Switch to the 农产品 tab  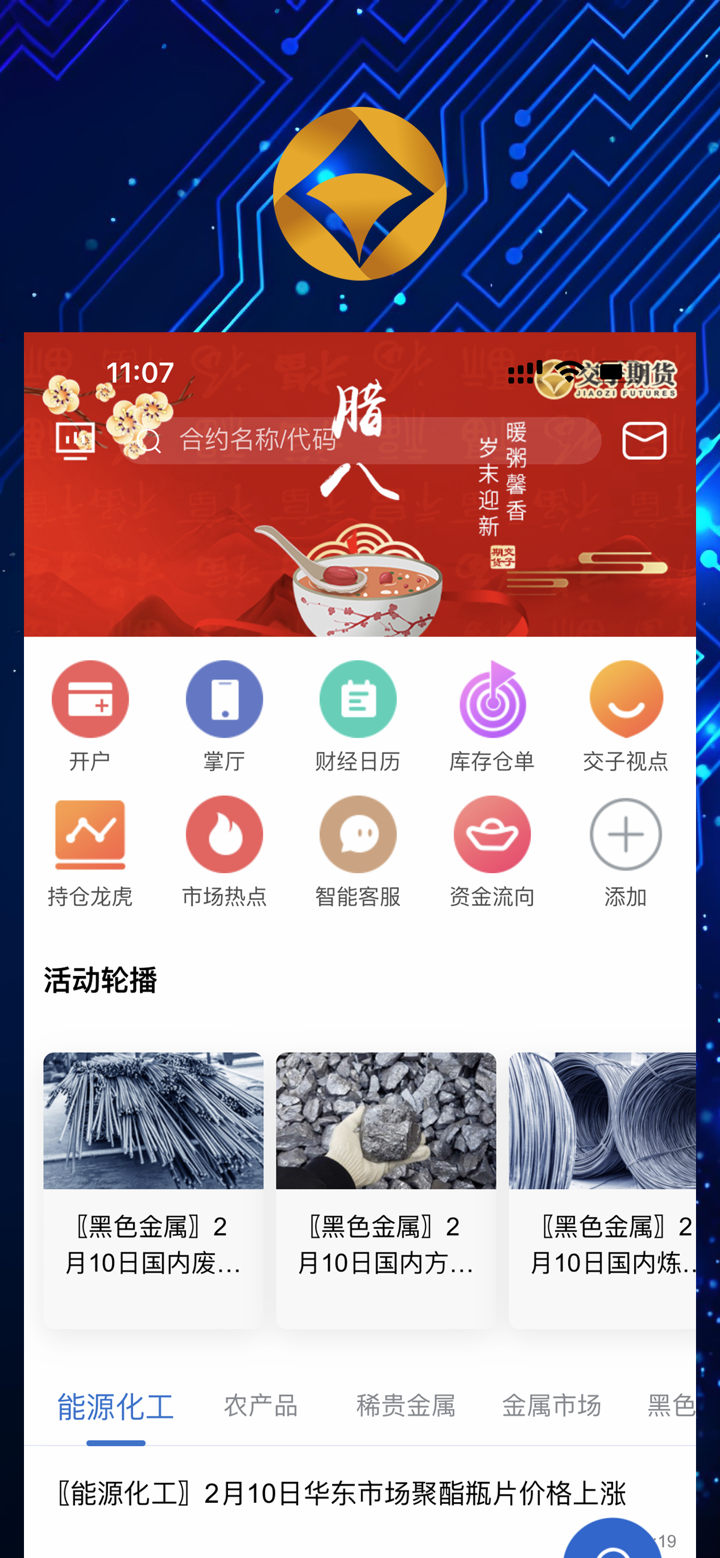point(260,1405)
